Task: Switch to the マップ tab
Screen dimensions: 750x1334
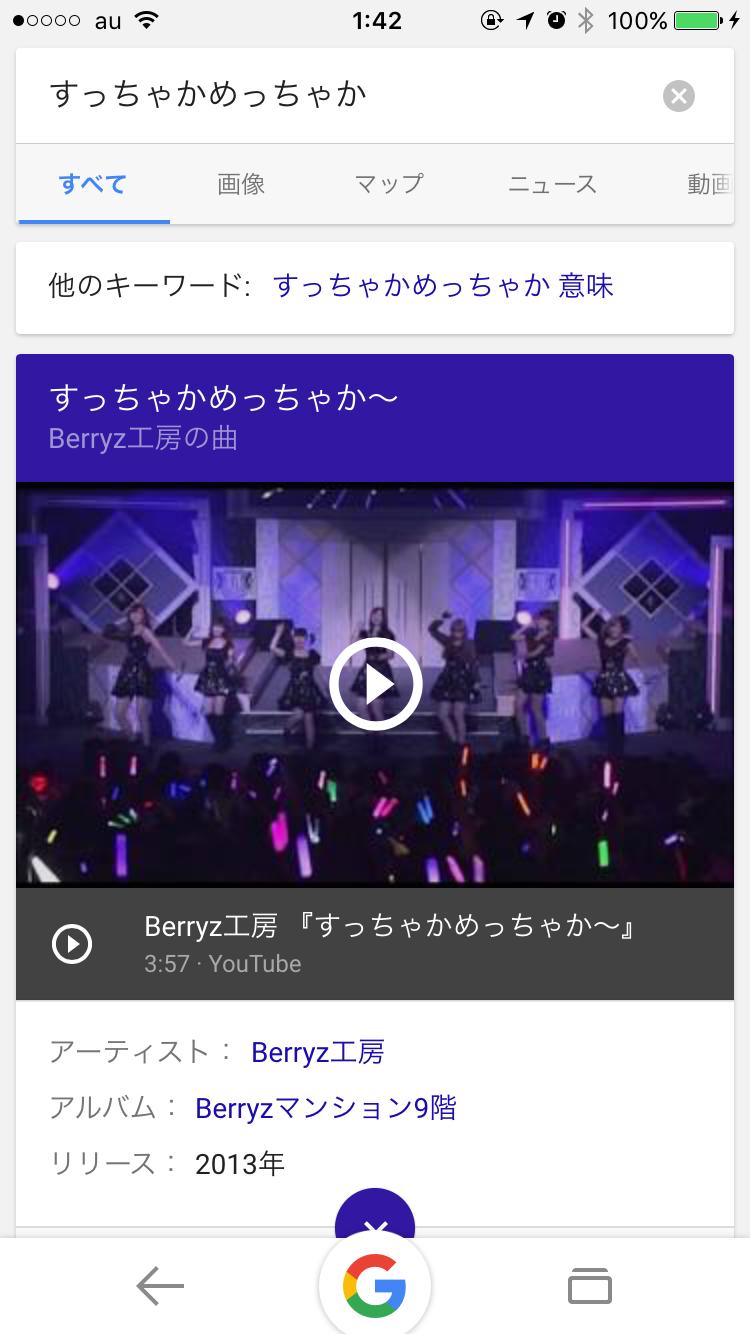Action: coord(389,184)
